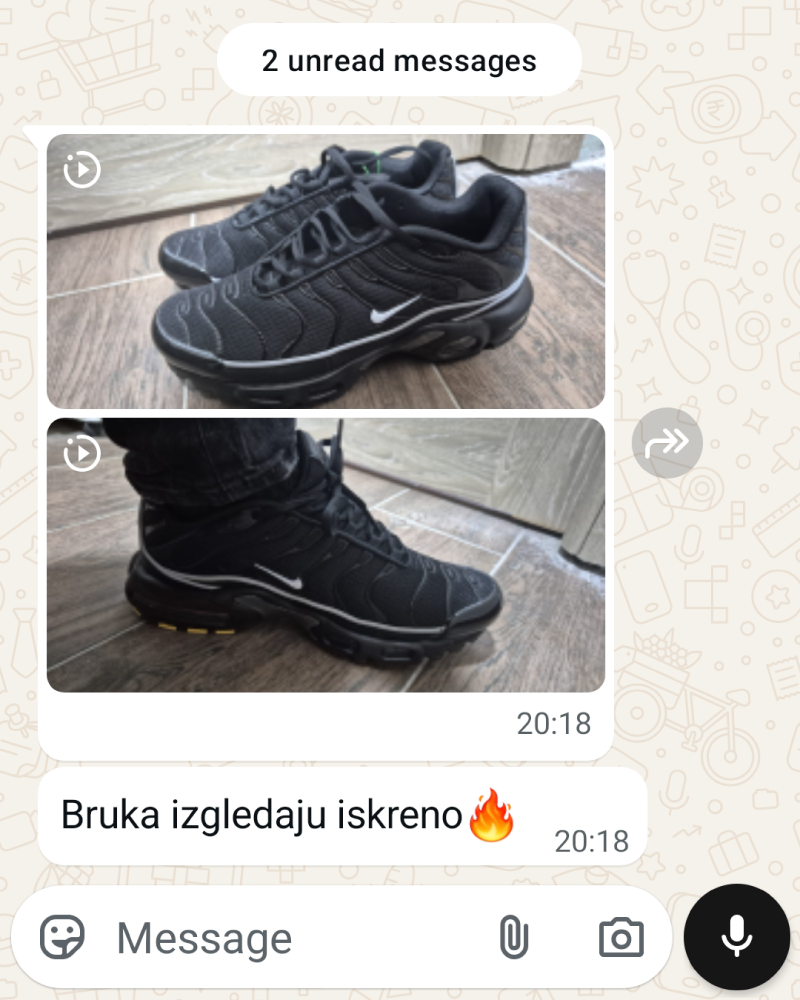Viewport: 800px width, 1000px height.
Task: Open the camera from message bar
Action: 621,938
